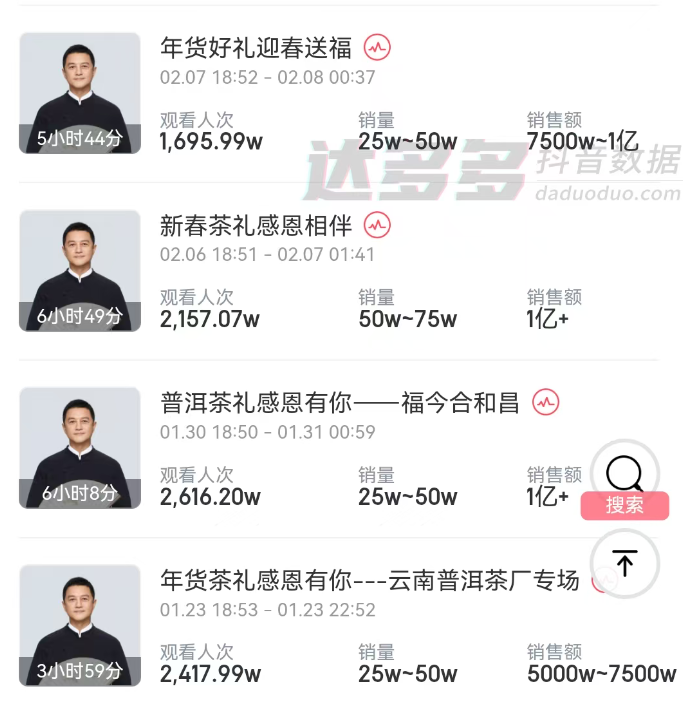The image size is (683, 704).
Task: View trend chart icon beside 新春茶礼感恩相伴
Action: pos(377,224)
